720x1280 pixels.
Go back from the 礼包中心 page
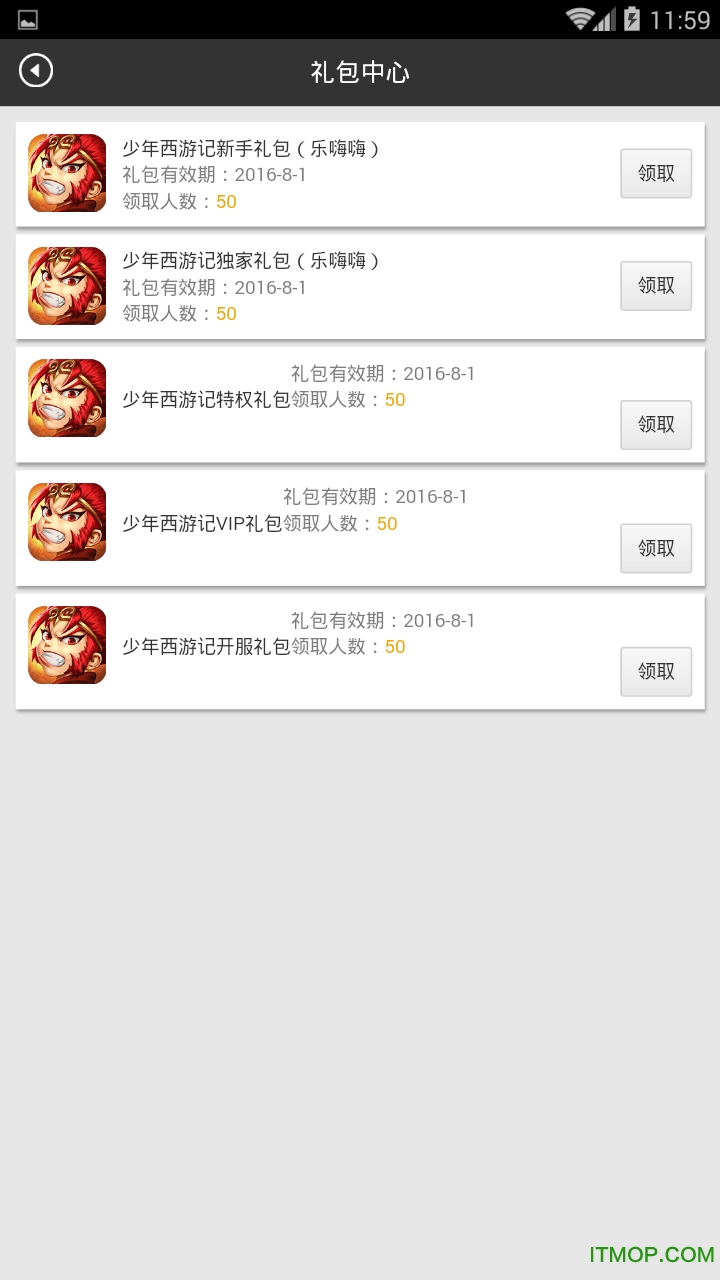pyautogui.click(x=36, y=71)
